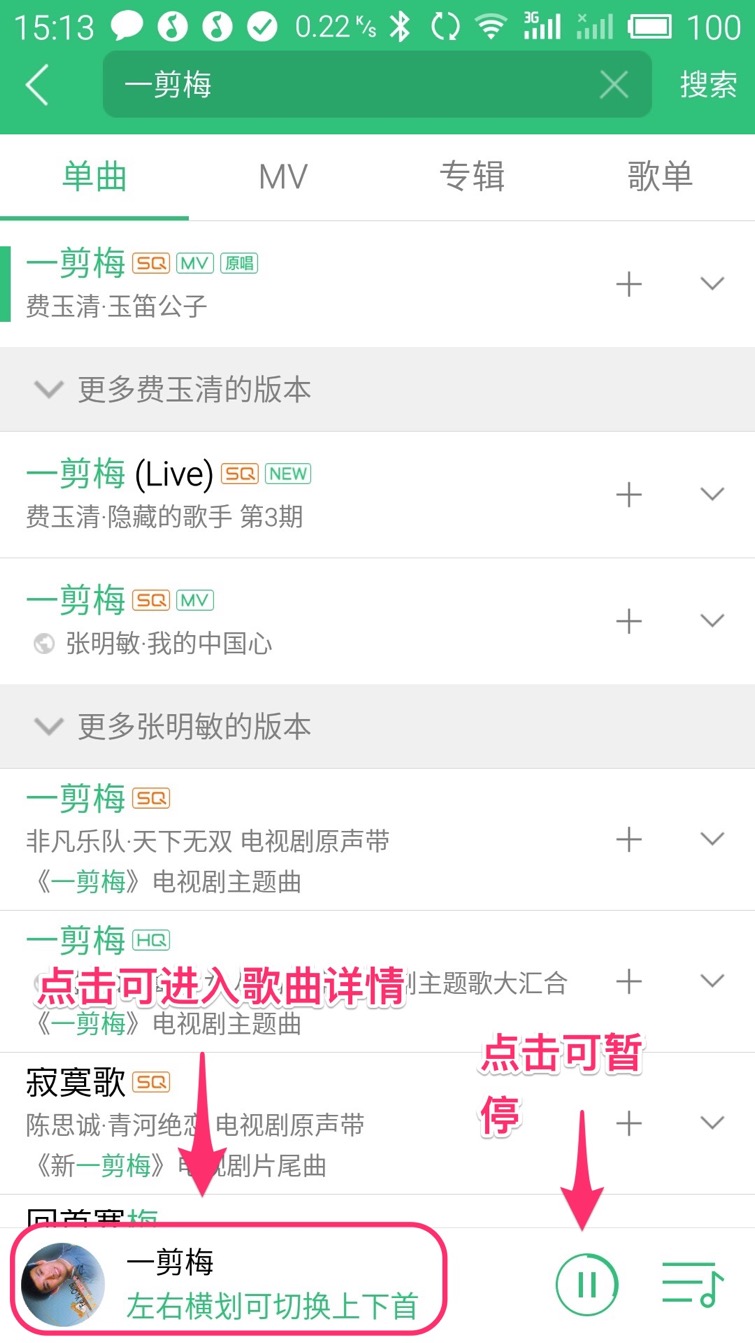Add 非凡乐队 version with plus icon
Screen dimensions: 755x1343
coord(628,838)
